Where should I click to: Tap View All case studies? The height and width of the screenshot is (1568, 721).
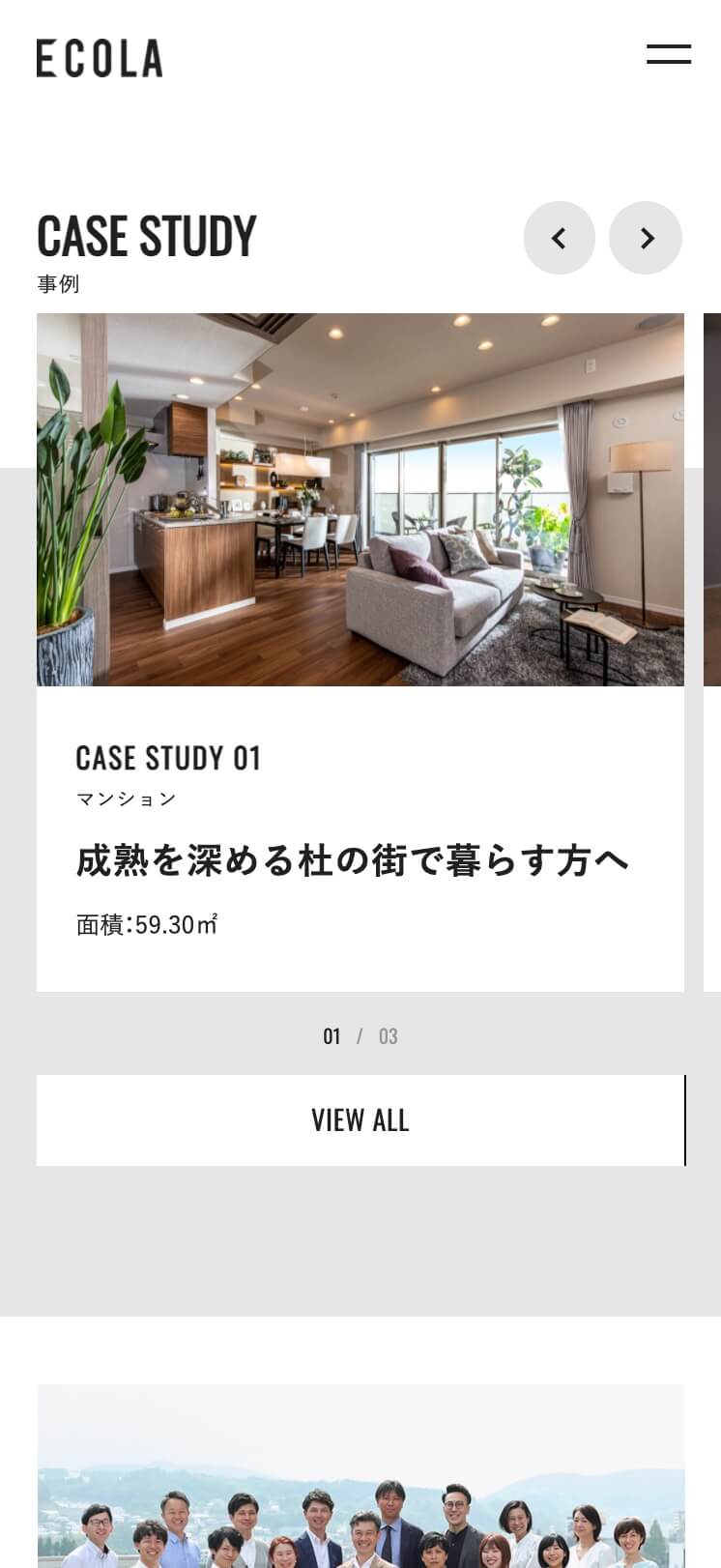click(x=360, y=1119)
